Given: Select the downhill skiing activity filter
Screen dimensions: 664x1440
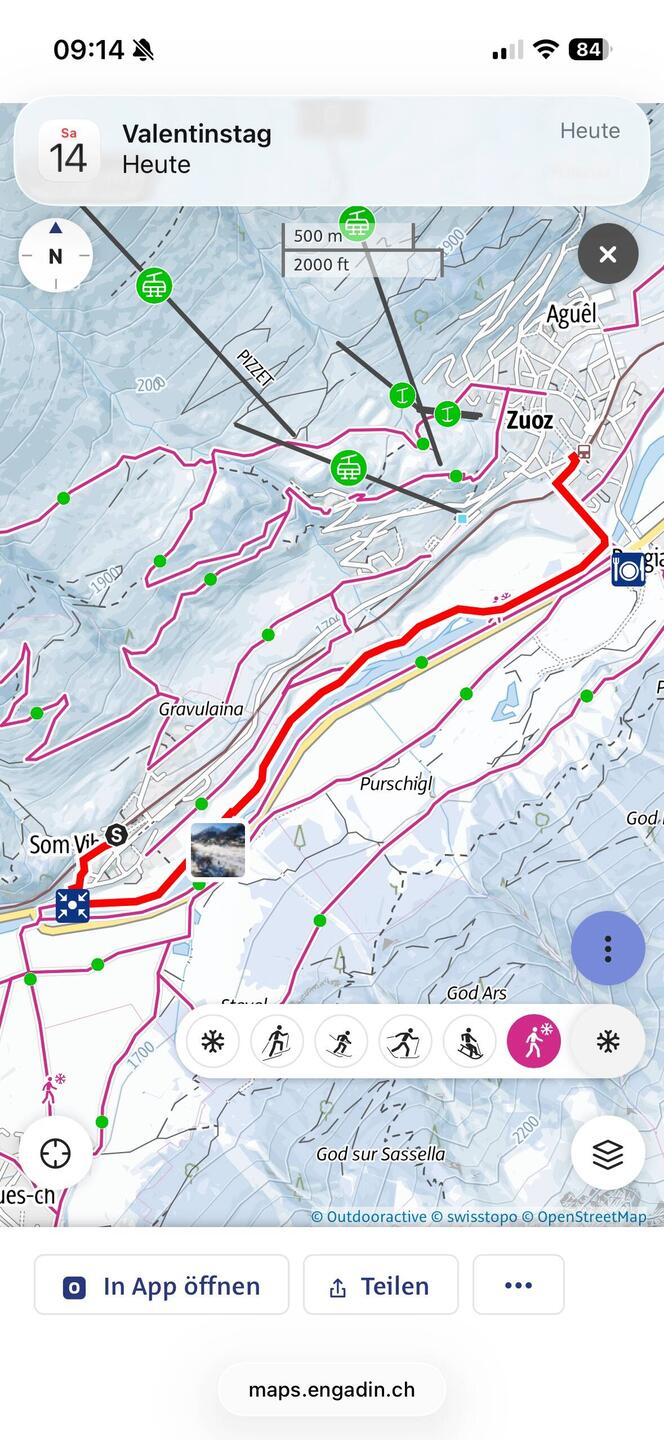Looking at the screenshot, I should point(341,1043).
